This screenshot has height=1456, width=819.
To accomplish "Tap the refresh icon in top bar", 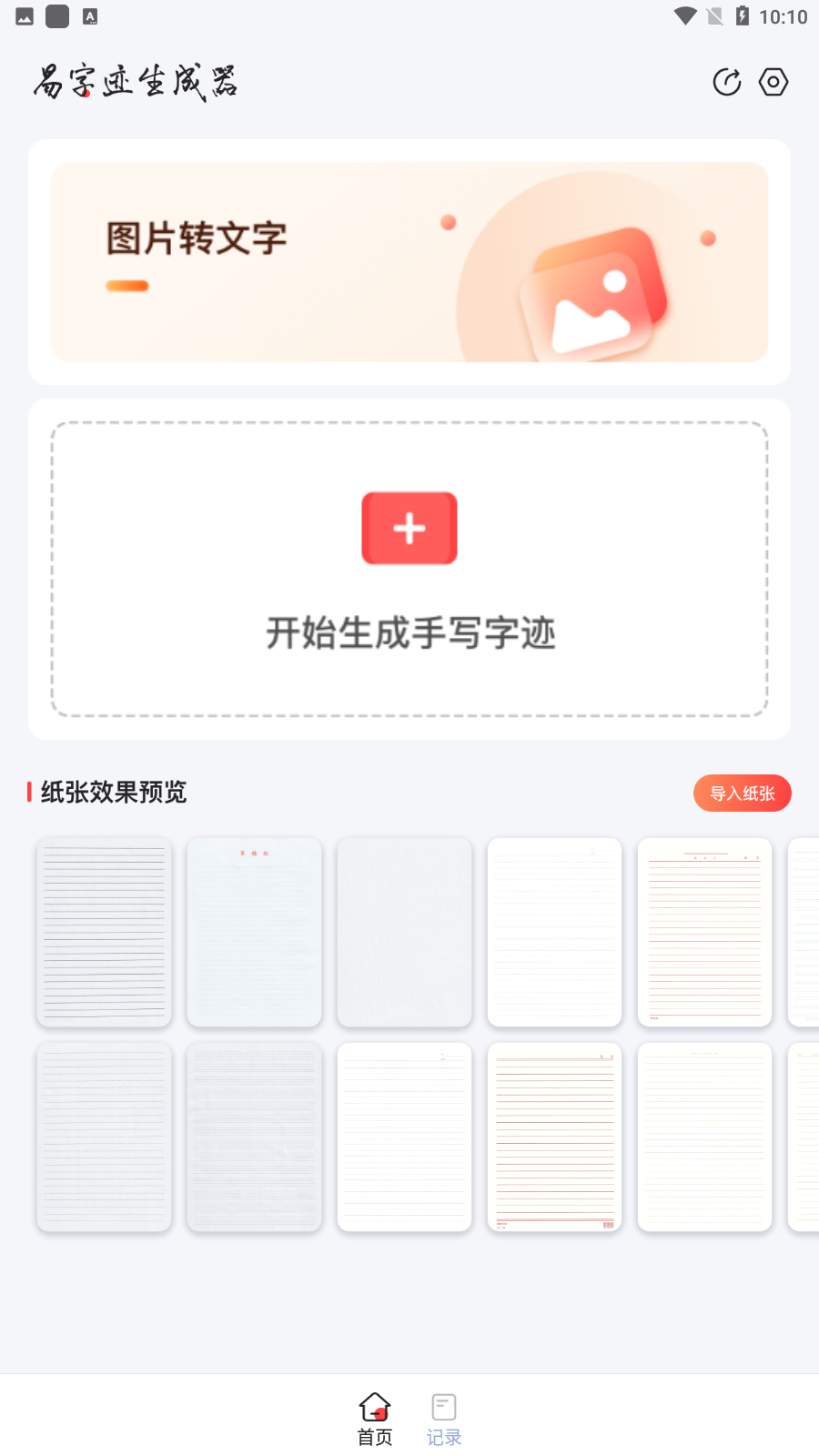I will pyautogui.click(x=726, y=82).
